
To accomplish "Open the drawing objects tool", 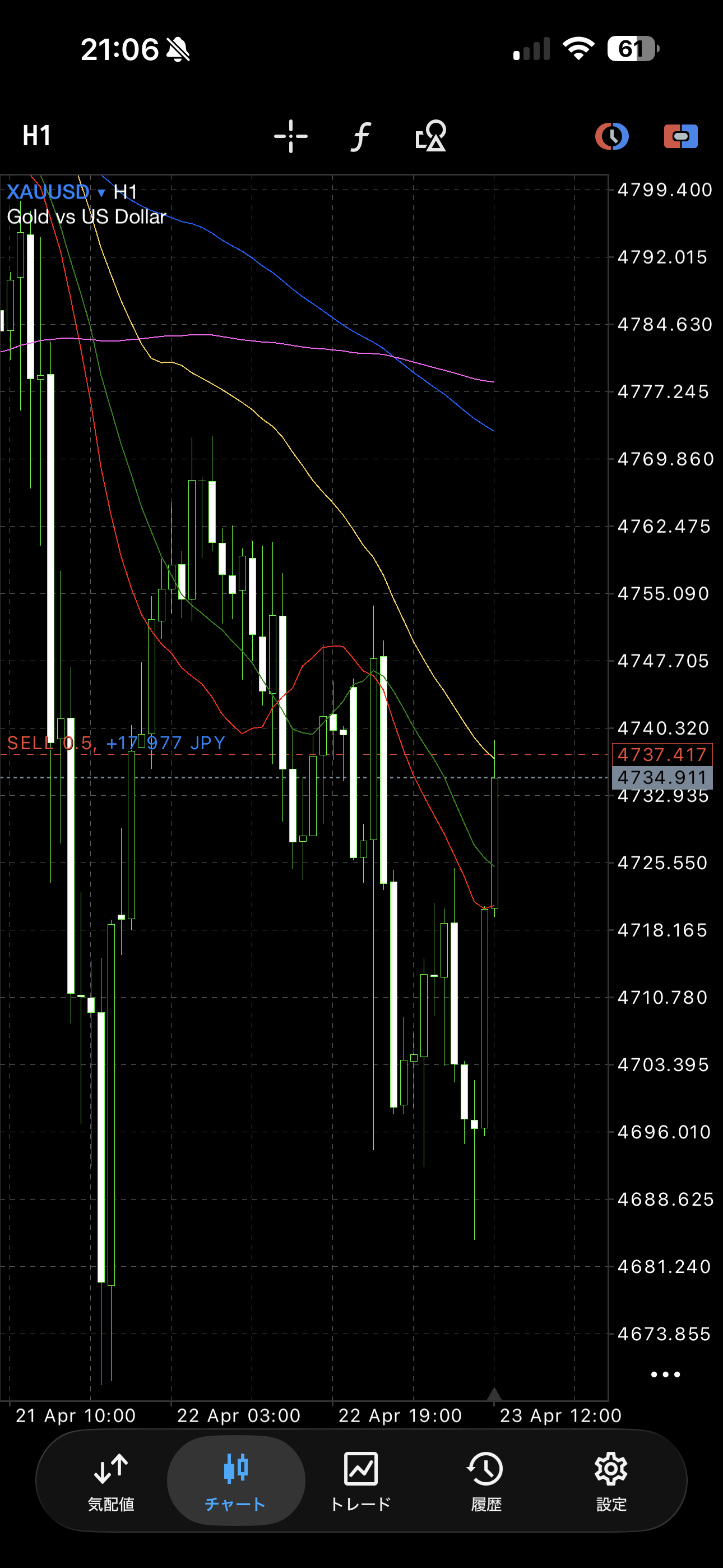I will click(x=431, y=136).
